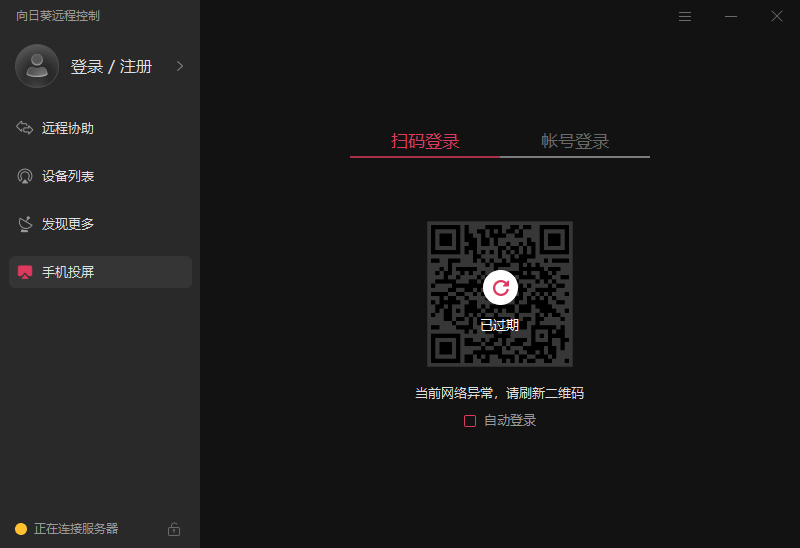Select the 扫码登录 tab

click(x=425, y=141)
